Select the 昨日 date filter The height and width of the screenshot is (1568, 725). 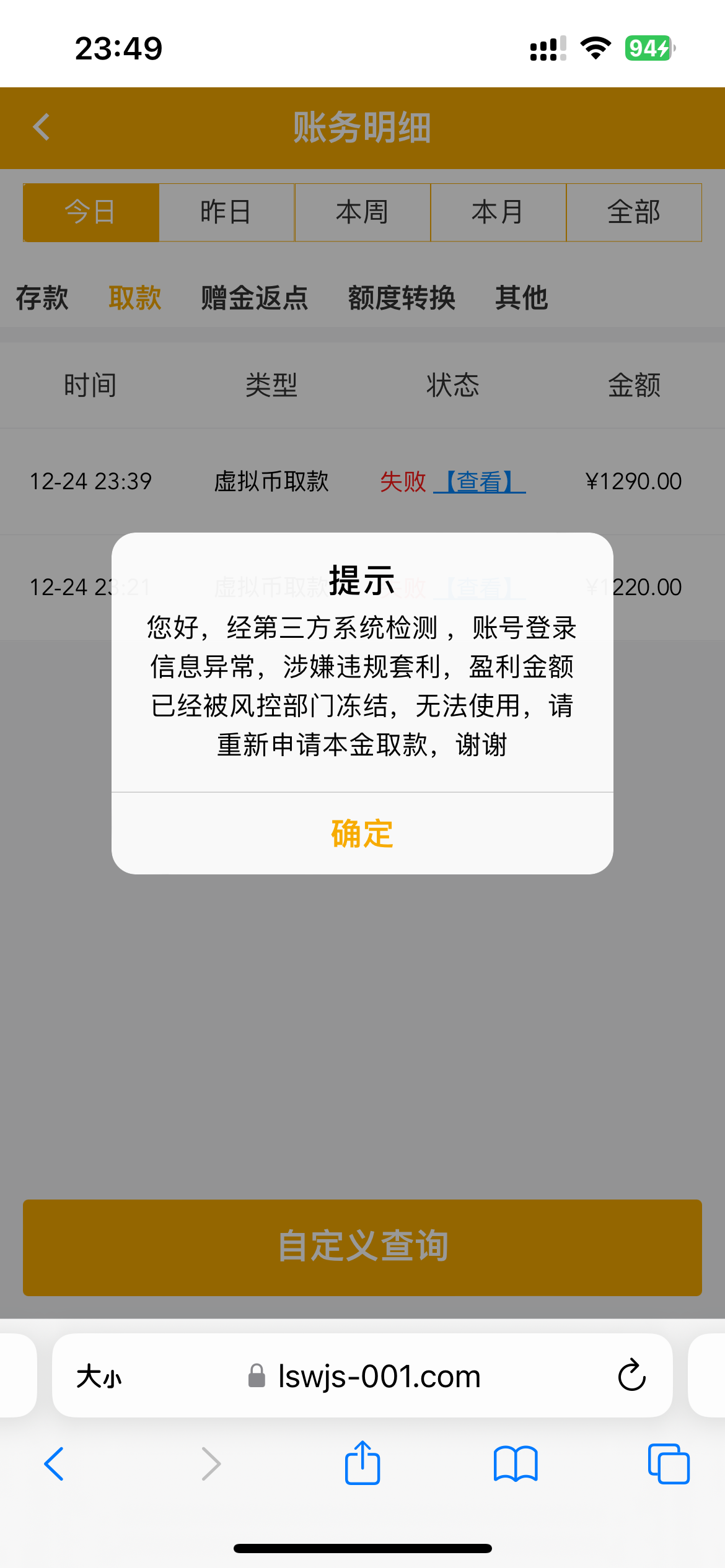coord(226,212)
